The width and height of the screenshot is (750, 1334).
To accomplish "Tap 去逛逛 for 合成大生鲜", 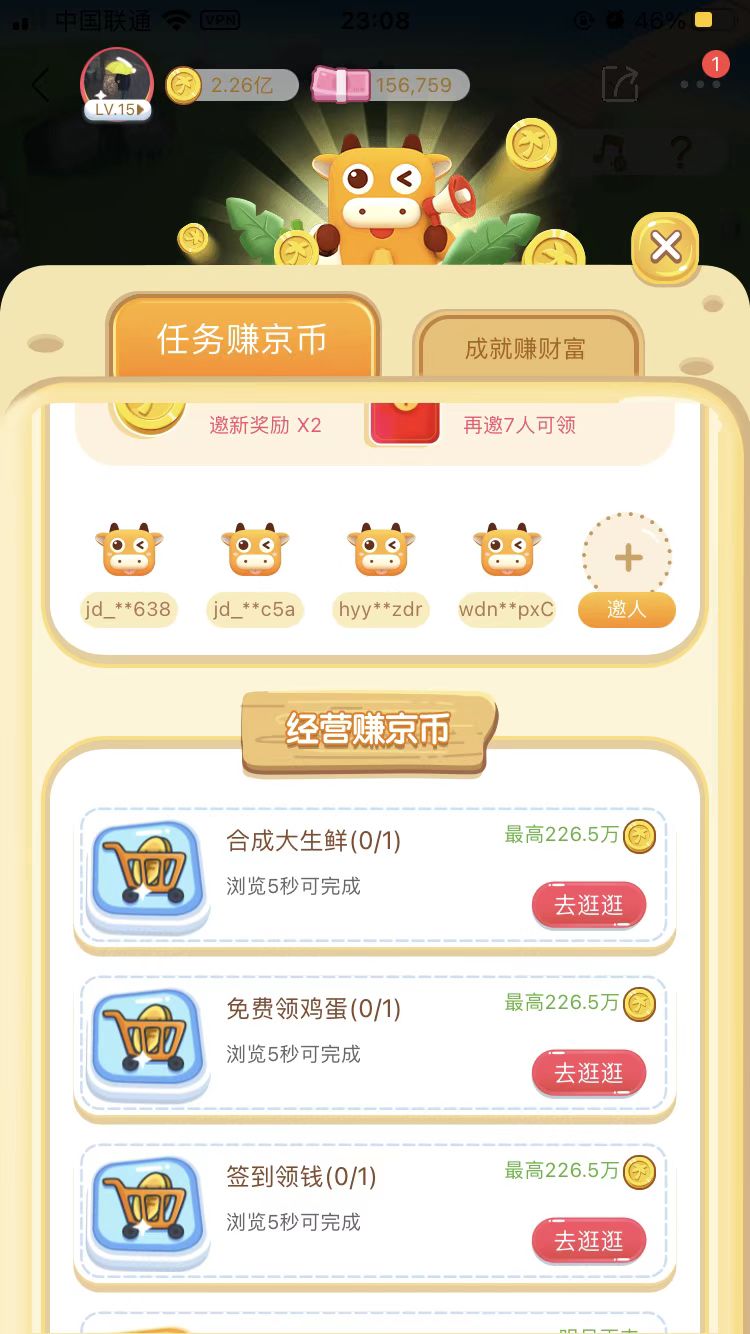I will (588, 905).
